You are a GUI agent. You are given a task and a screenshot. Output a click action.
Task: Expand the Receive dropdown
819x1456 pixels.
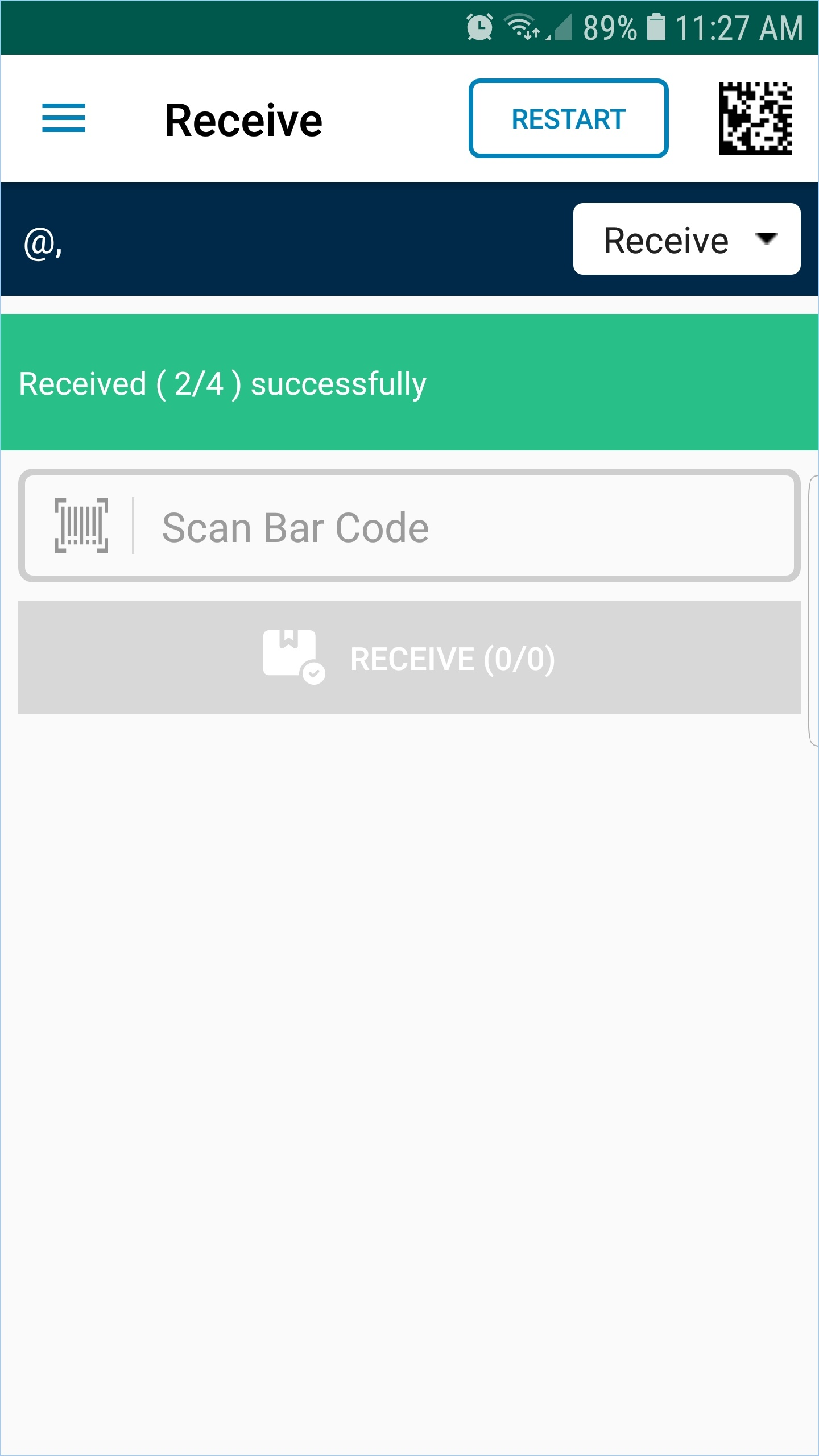tap(686, 239)
